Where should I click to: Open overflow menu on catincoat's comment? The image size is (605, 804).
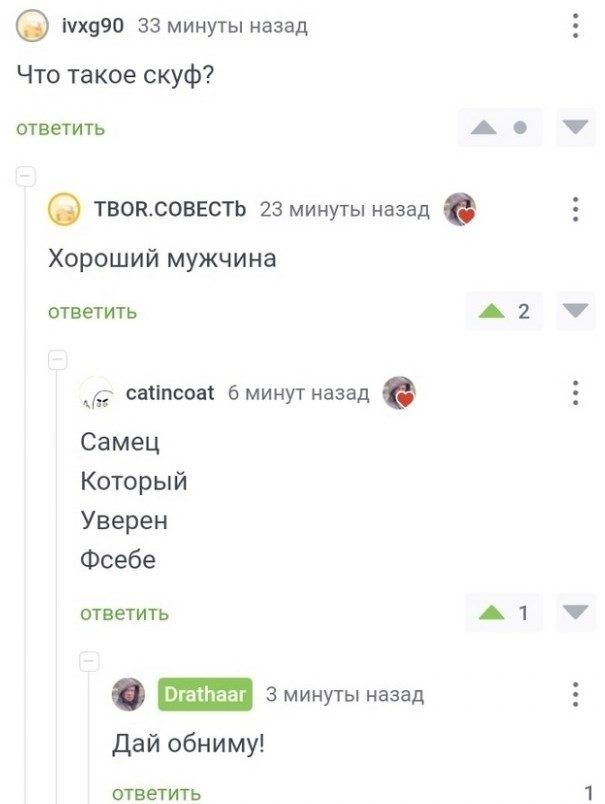click(x=575, y=393)
